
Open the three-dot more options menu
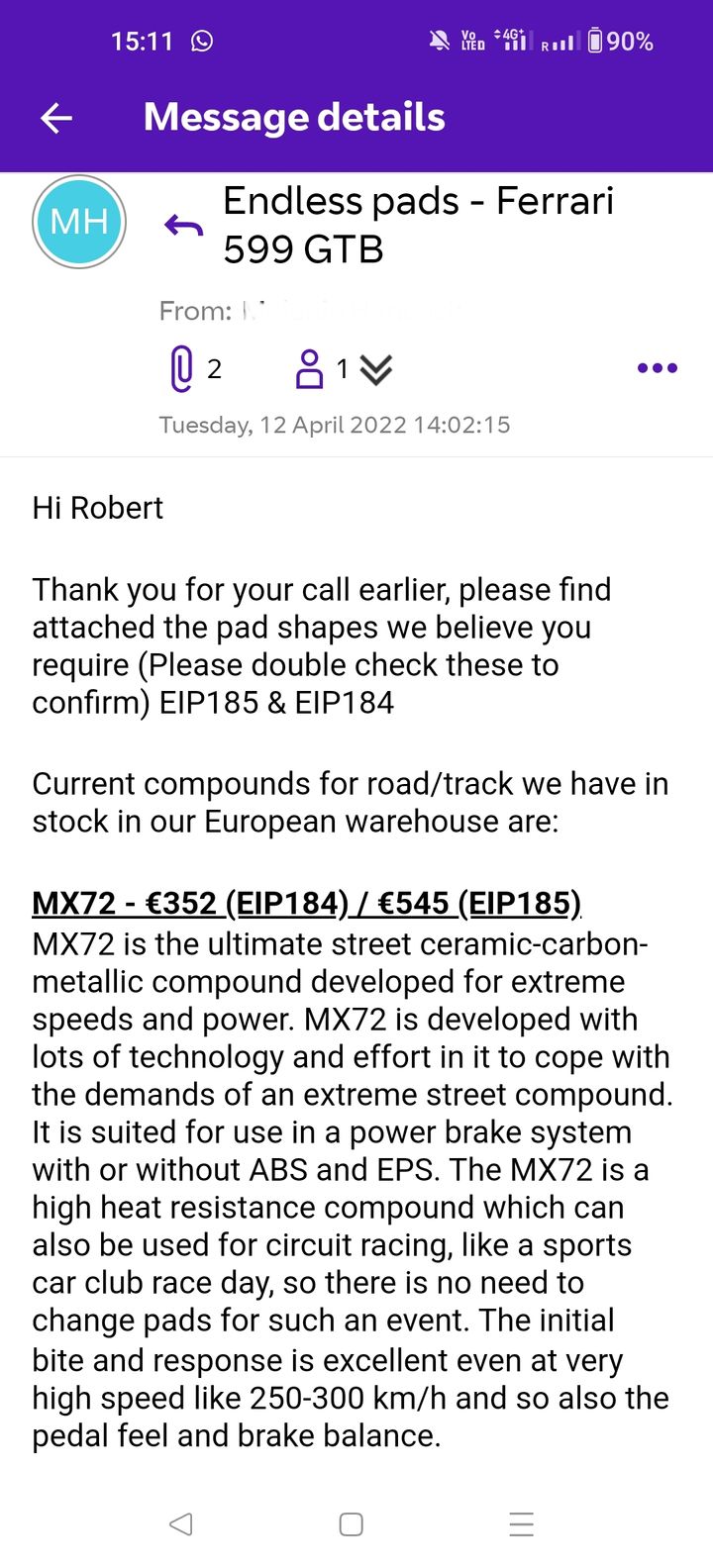[658, 368]
